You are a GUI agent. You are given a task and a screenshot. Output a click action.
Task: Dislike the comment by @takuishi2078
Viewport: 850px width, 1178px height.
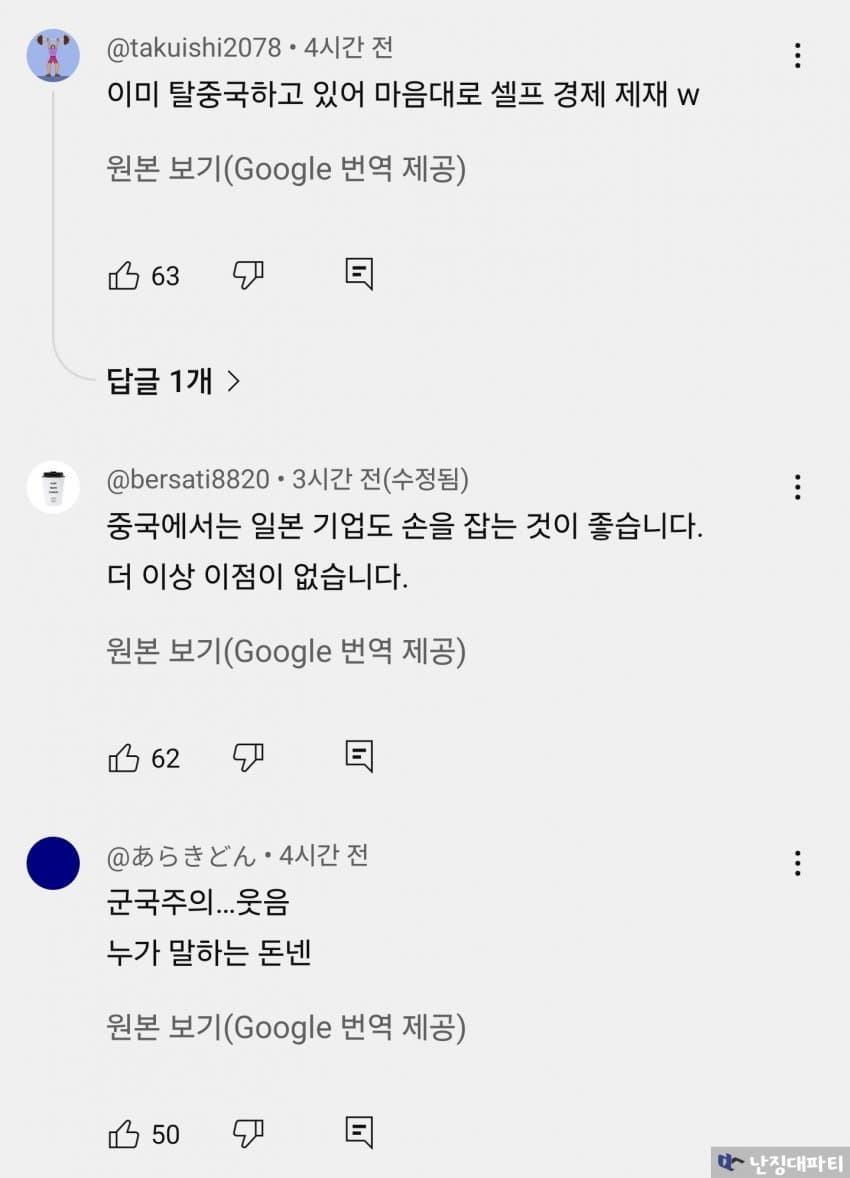tap(248, 275)
